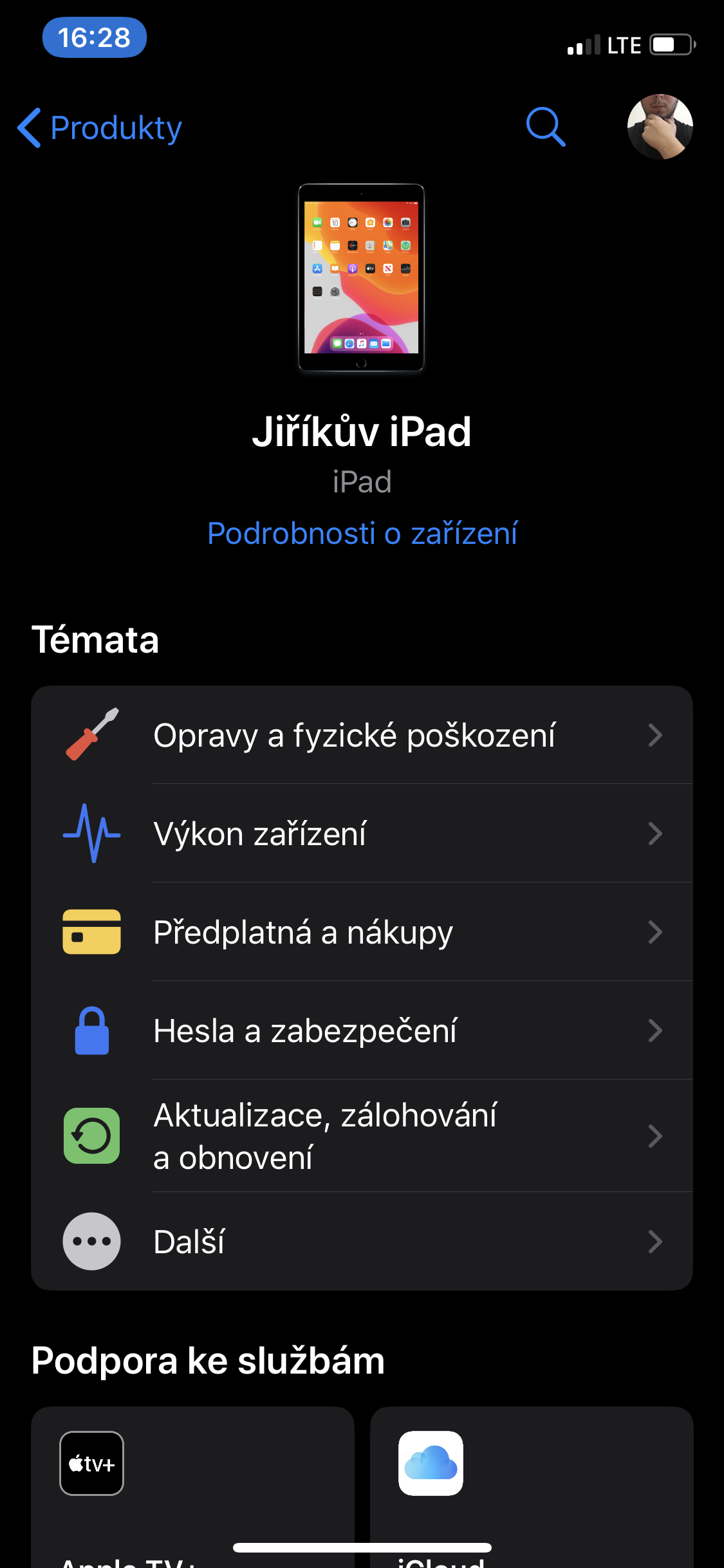Open Aktualizace, zálohování a obnovení
724x1568 pixels.
(x=362, y=1136)
